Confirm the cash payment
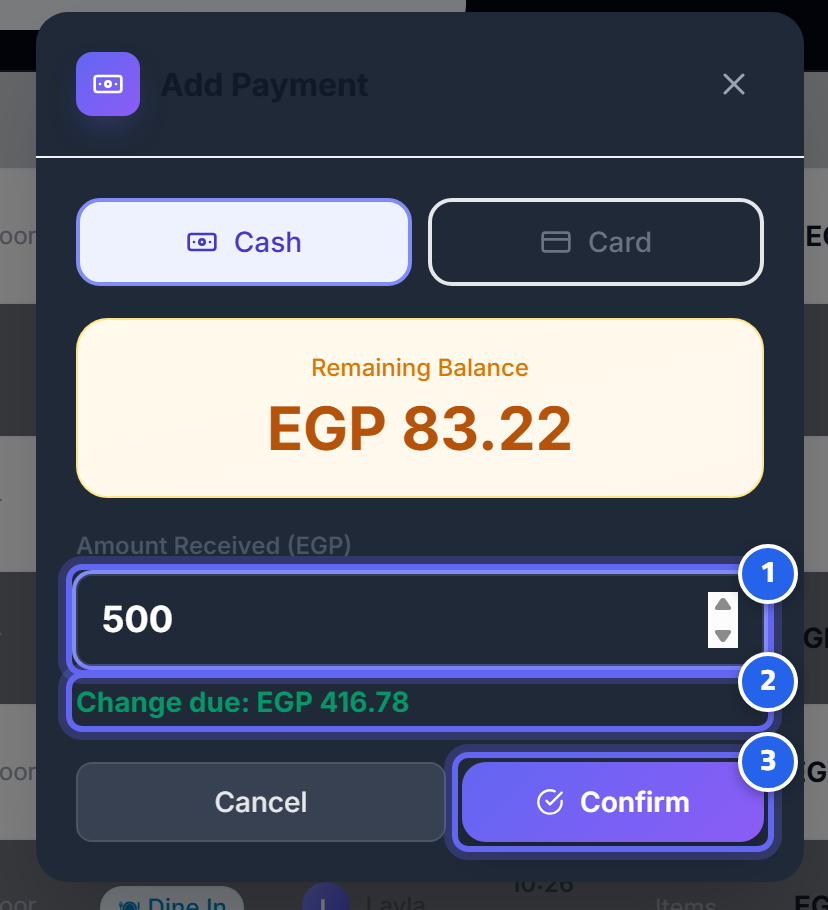The image size is (828, 910). click(613, 802)
